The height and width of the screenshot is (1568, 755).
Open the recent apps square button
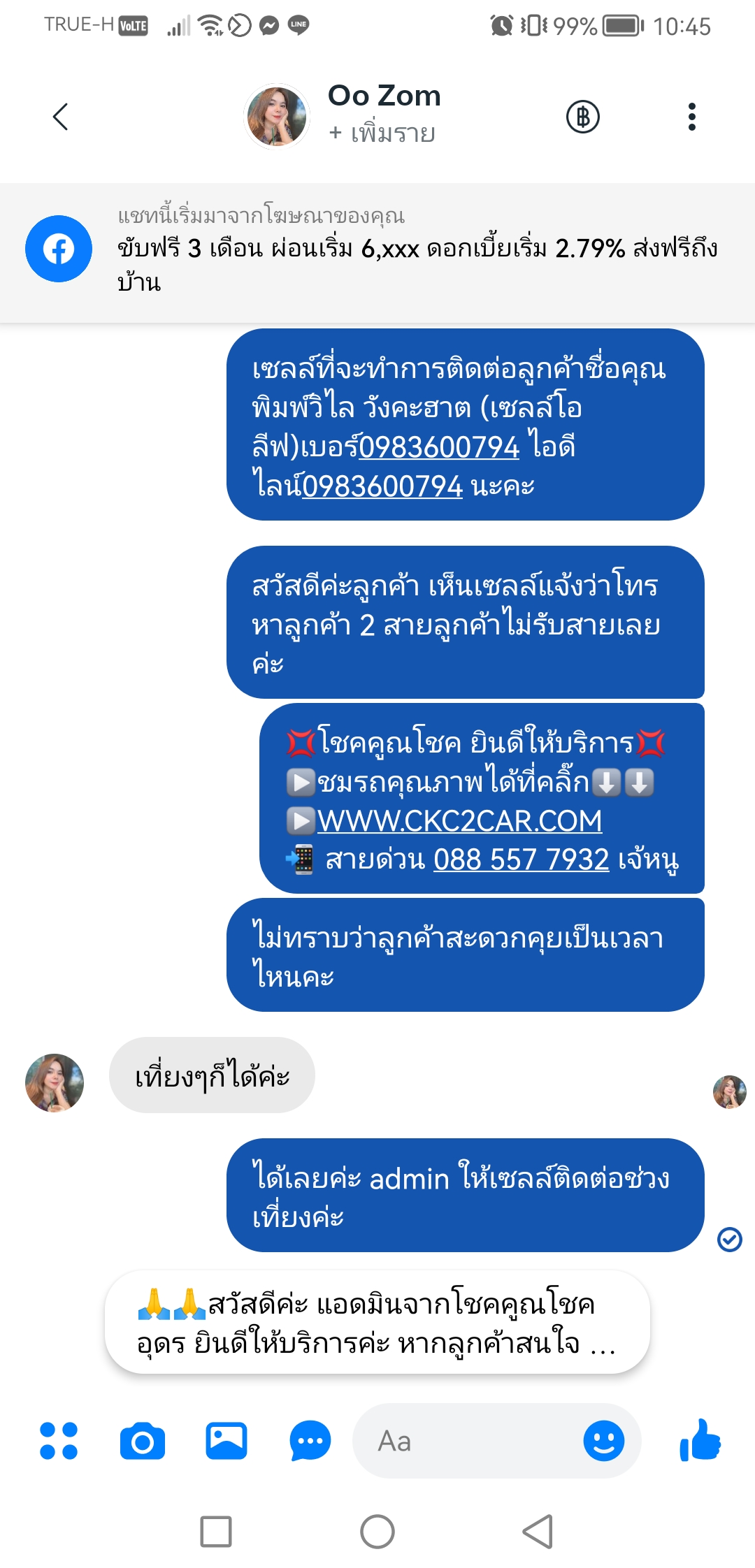click(216, 1532)
